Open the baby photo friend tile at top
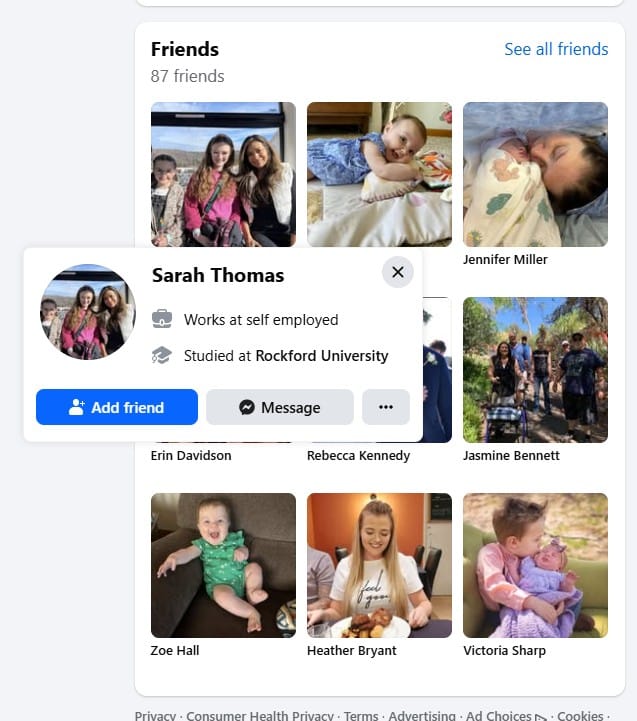Image resolution: width=637 pixels, height=721 pixels. coord(379,174)
